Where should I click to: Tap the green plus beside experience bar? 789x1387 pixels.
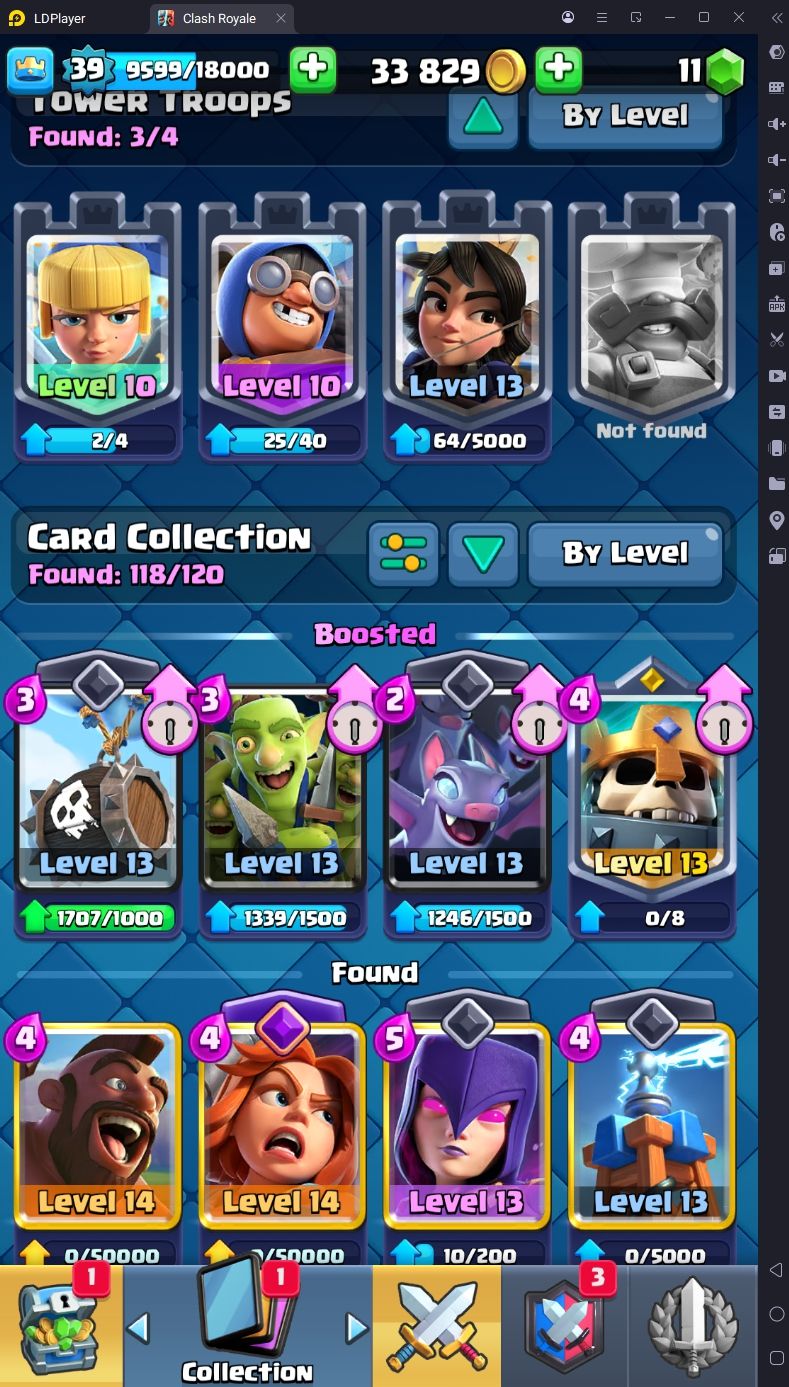pos(313,70)
